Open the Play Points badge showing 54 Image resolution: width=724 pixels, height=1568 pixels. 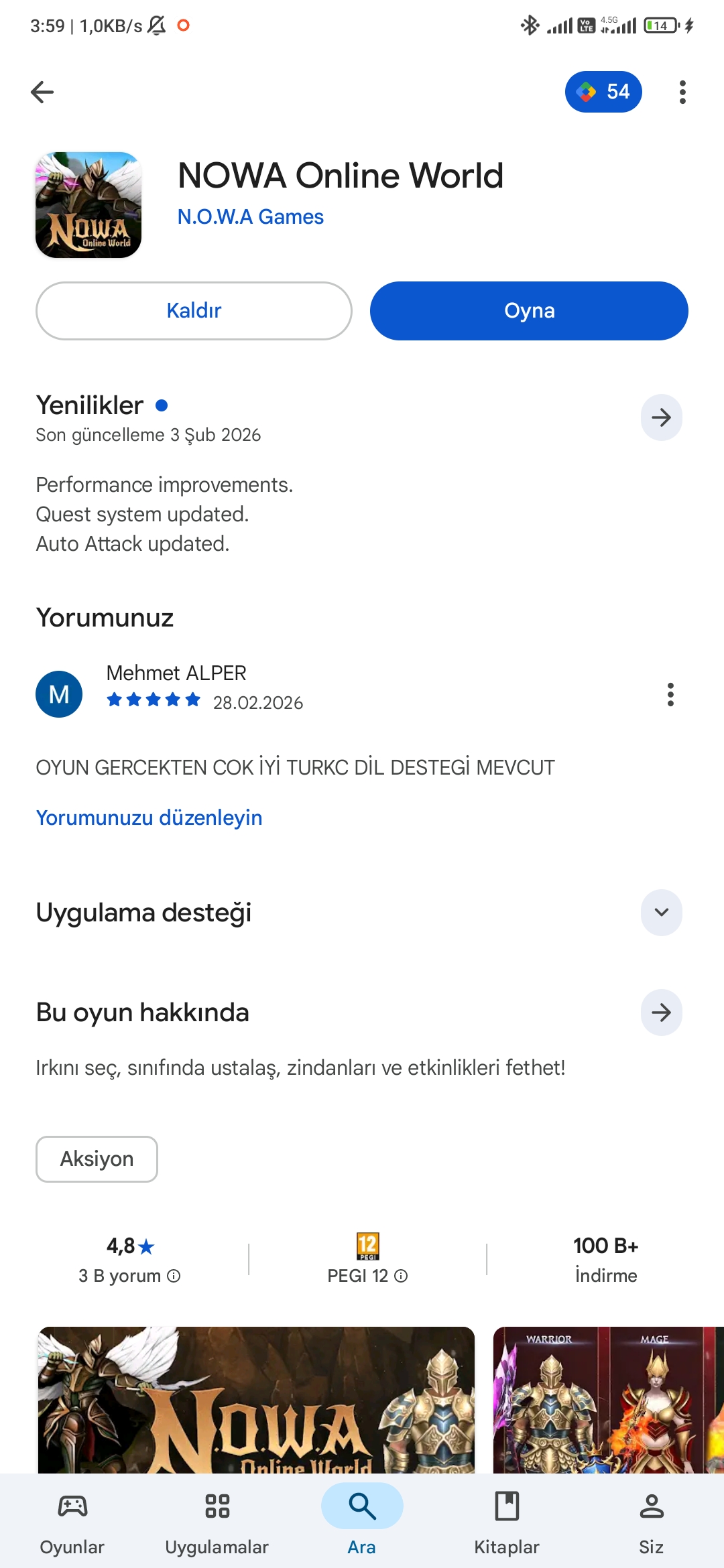[x=603, y=92]
